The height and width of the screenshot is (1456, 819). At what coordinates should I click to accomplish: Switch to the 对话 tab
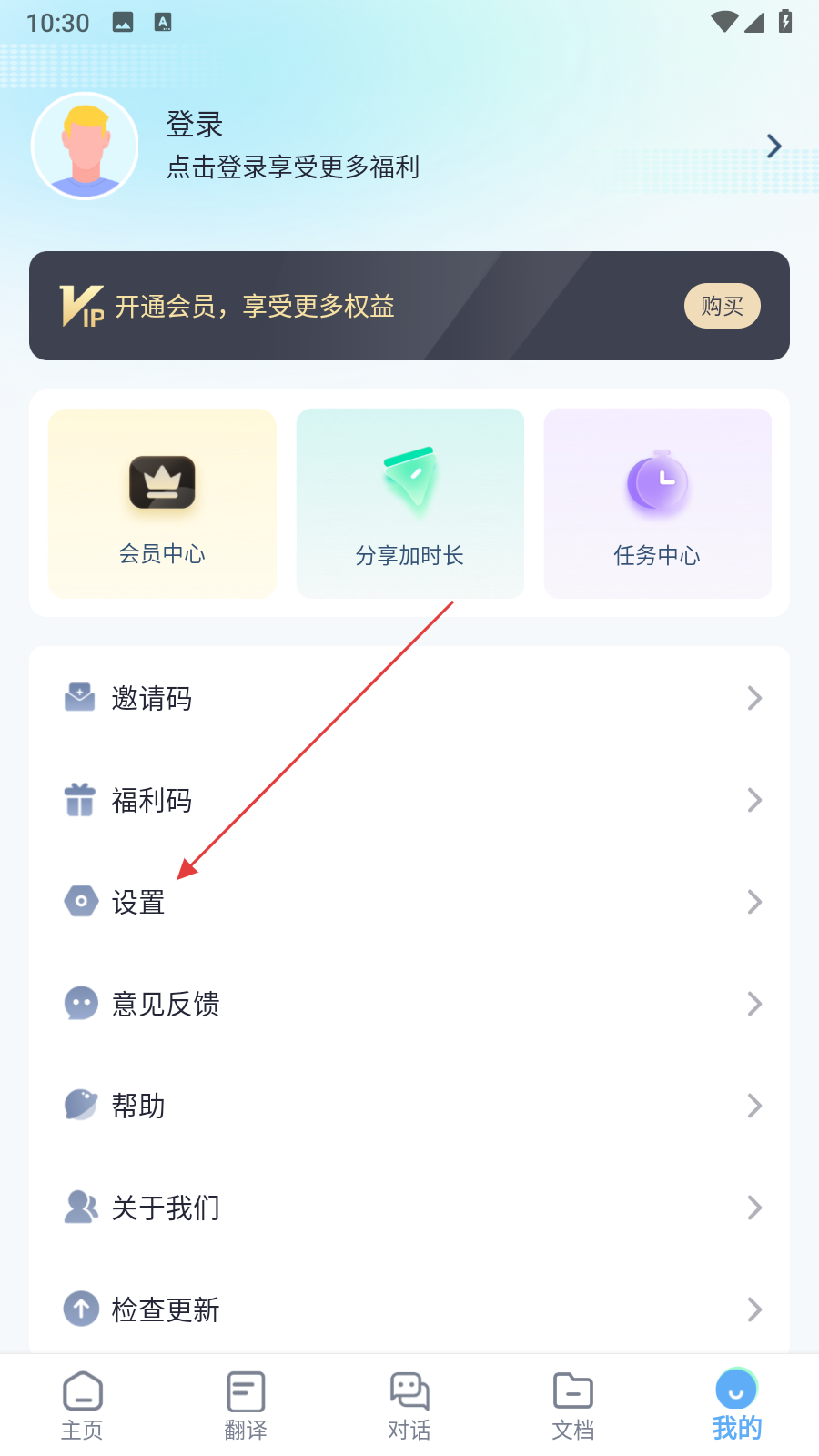409,1406
